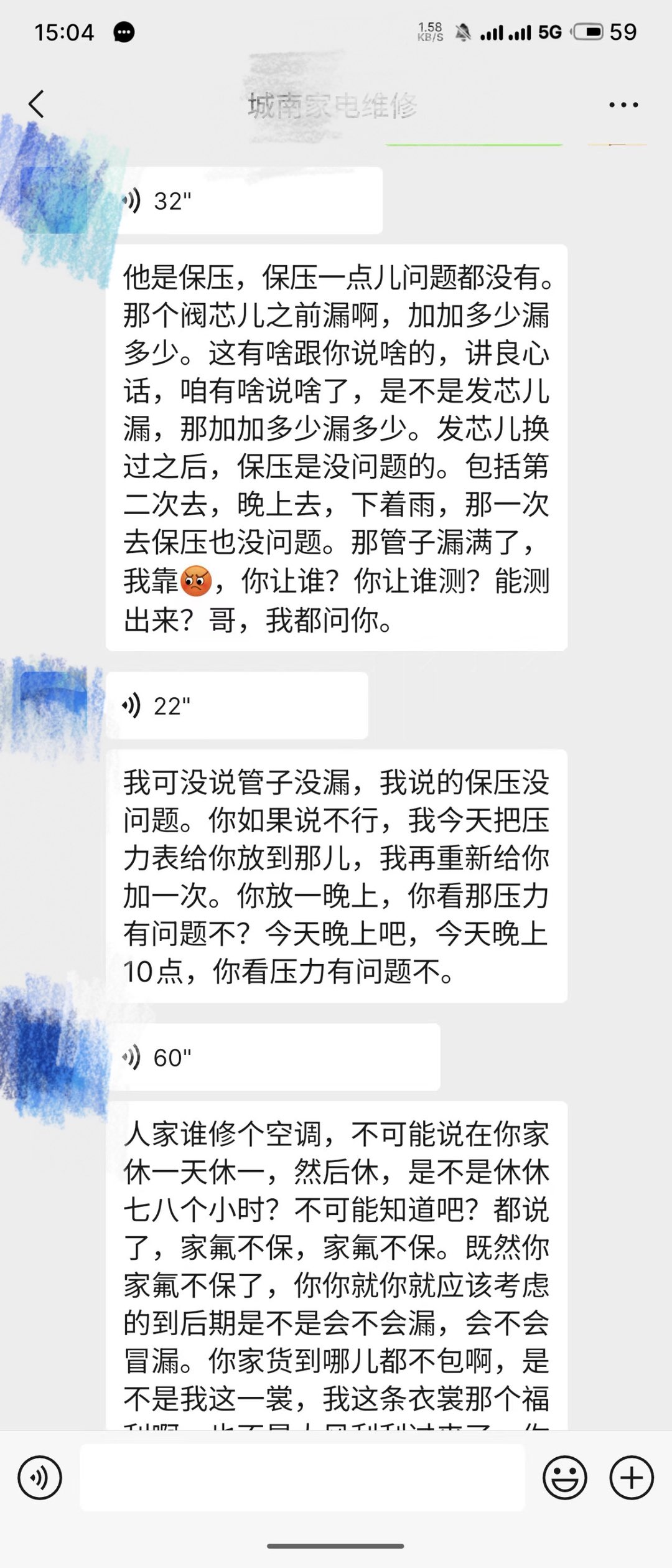Open the chat options menu
672x1568 pixels.
[623, 105]
